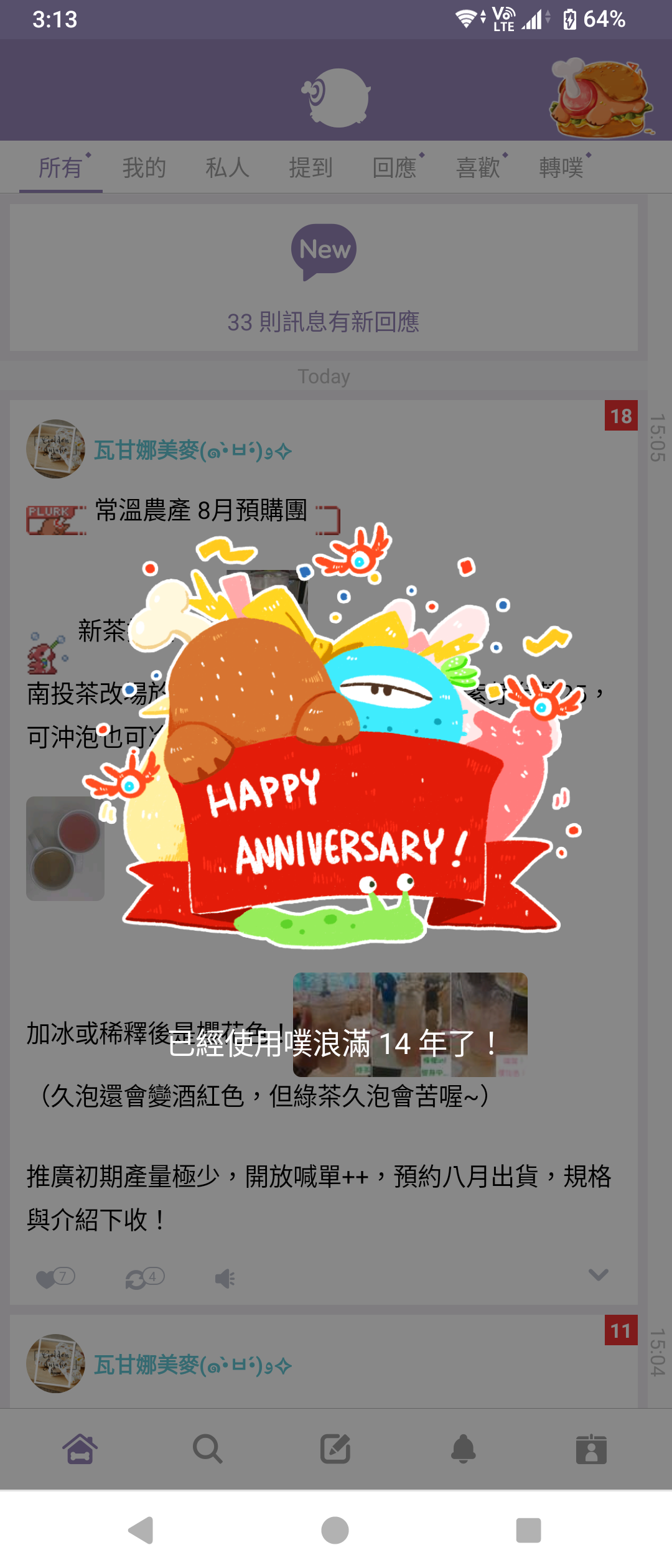This screenshot has height=1568, width=672.
Task: Select the 轉噗 tab
Action: (x=561, y=168)
